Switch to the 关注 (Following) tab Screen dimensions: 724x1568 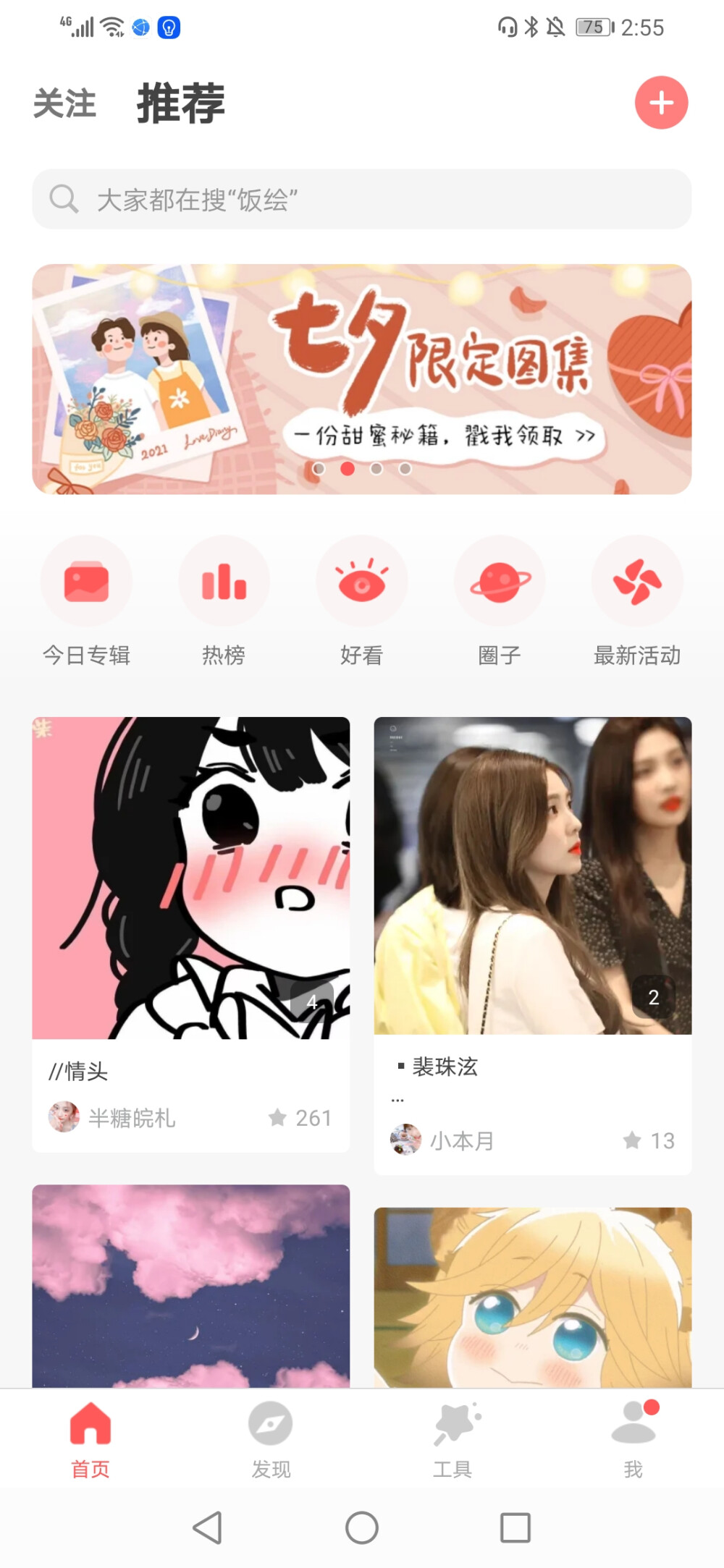pyautogui.click(x=63, y=103)
